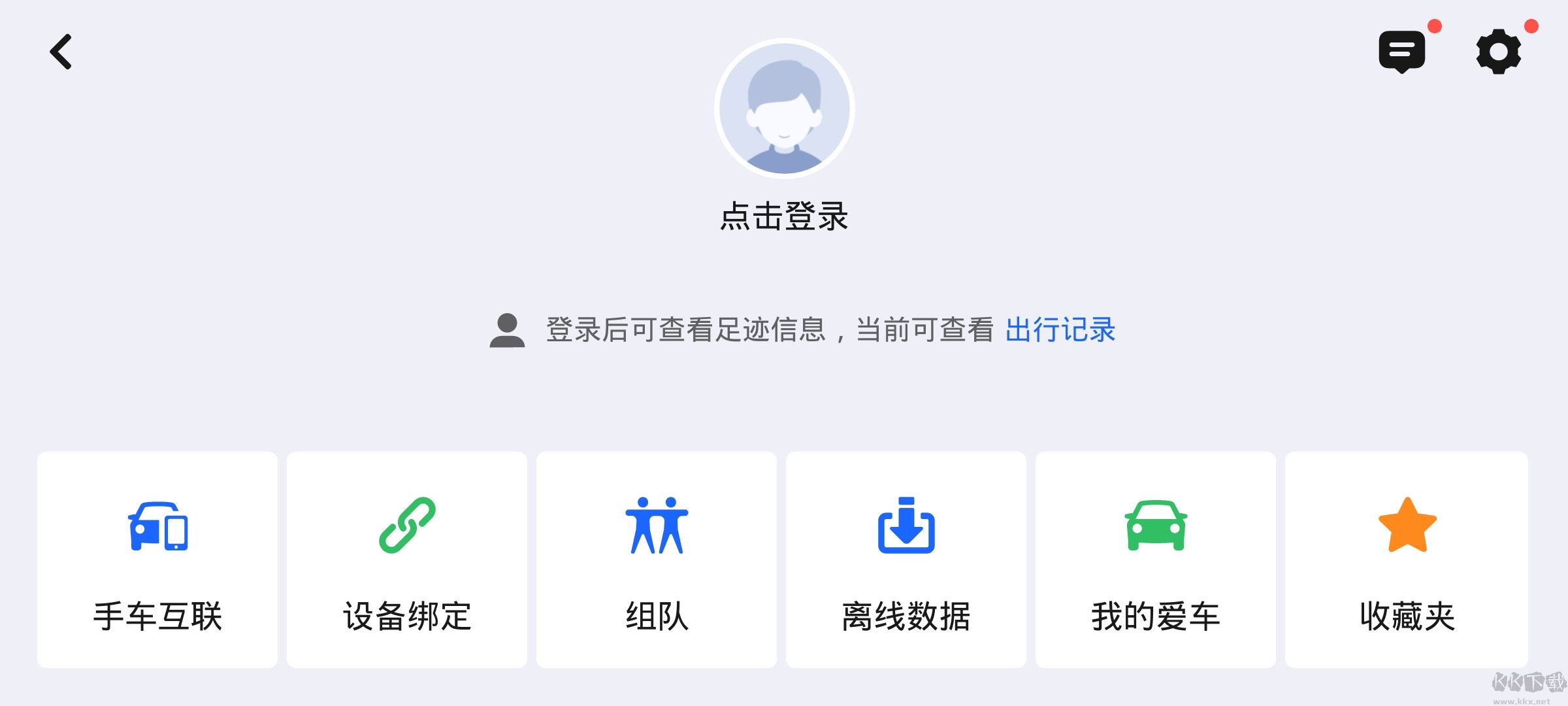The image size is (1568, 706).
Task: Open the 组队 card
Action: (657, 560)
